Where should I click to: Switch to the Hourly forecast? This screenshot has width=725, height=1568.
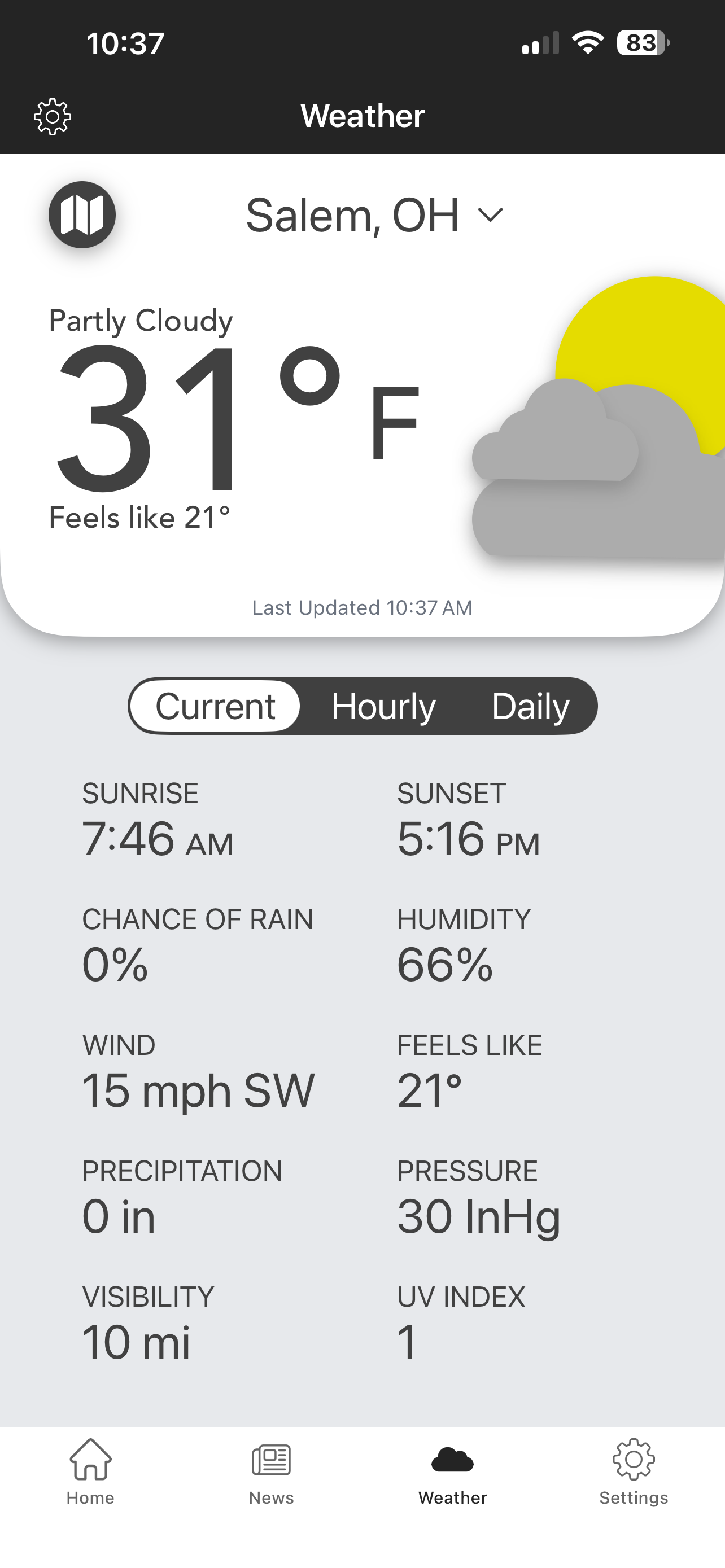coord(383,706)
